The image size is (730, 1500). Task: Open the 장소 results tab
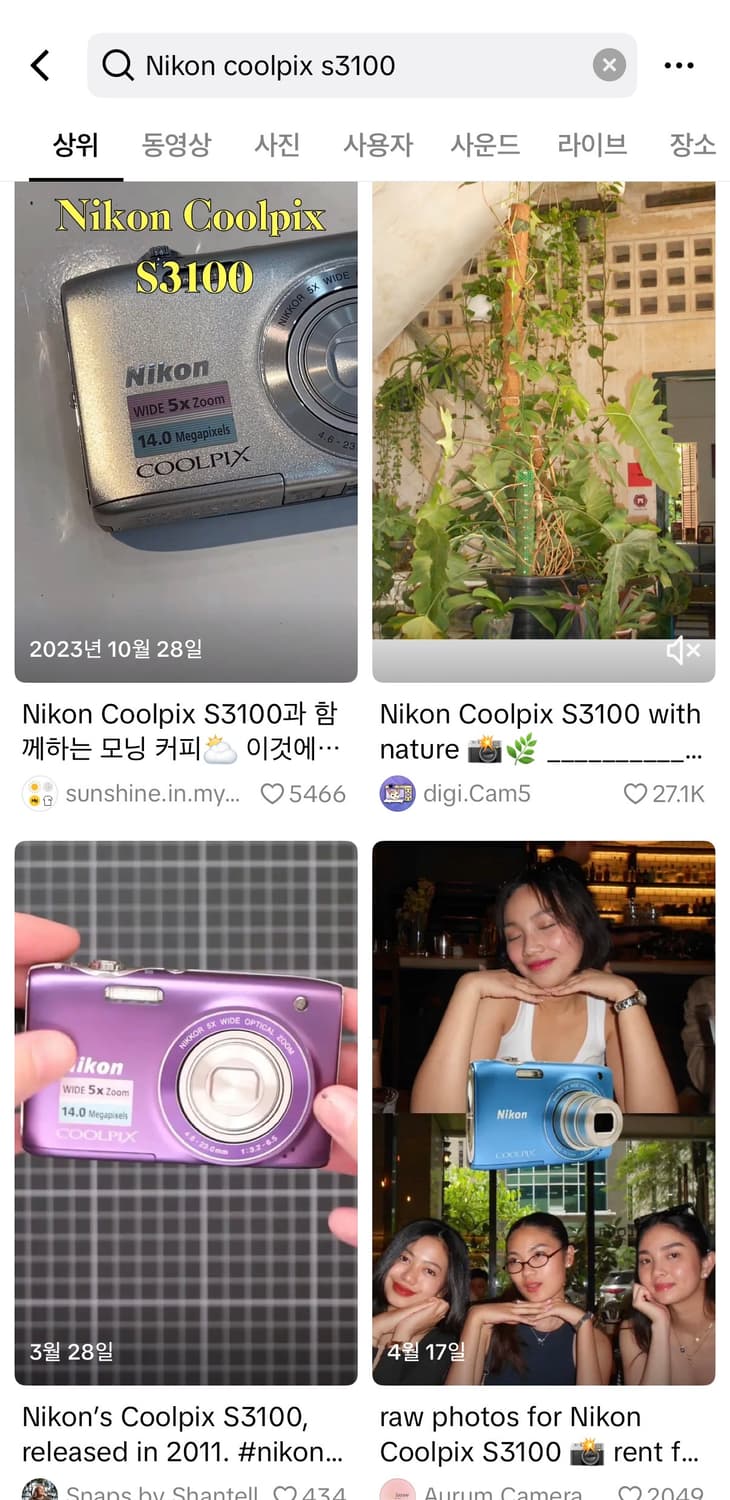tap(695, 144)
